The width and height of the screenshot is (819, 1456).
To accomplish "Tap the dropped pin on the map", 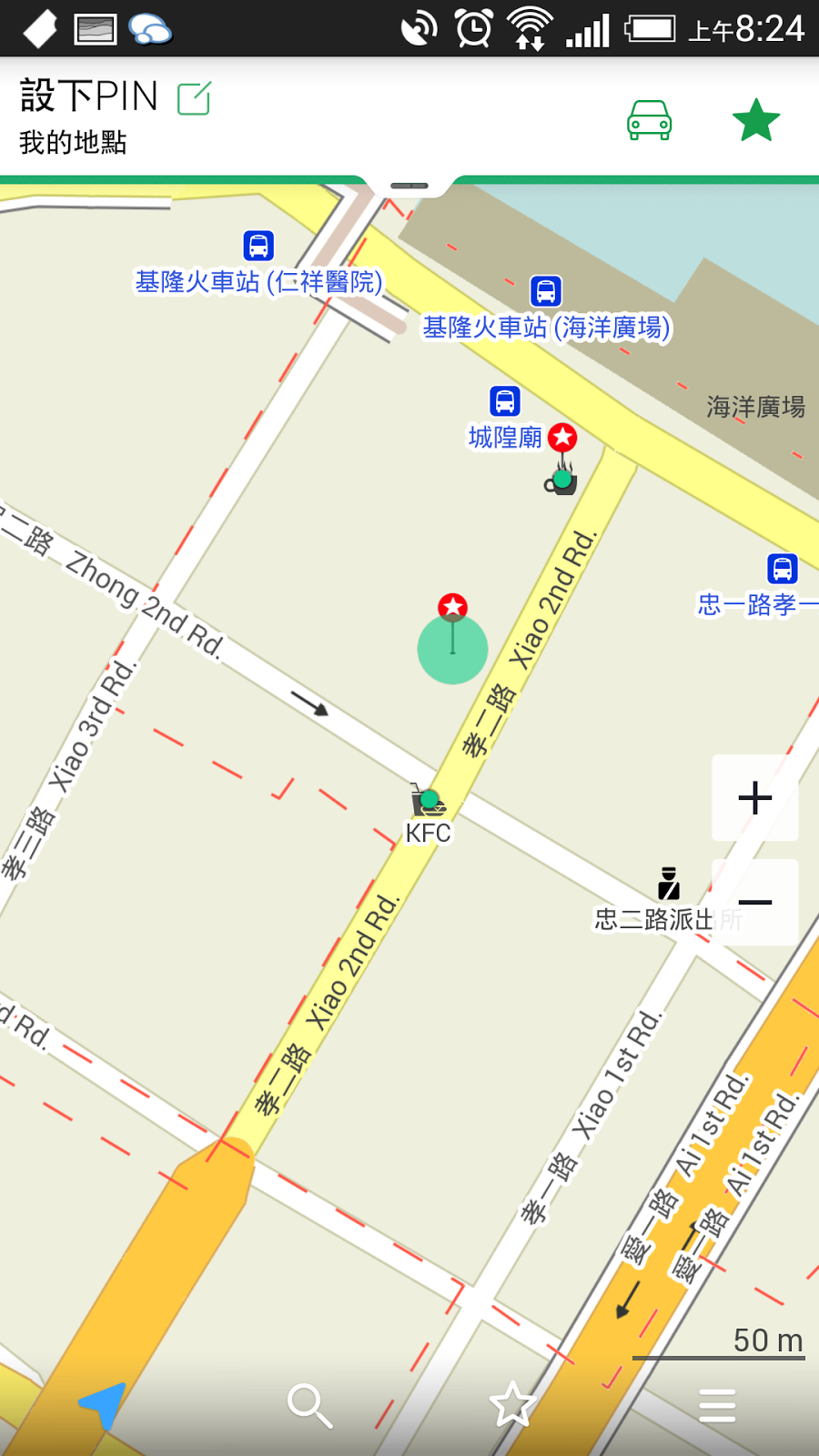I will [x=452, y=607].
